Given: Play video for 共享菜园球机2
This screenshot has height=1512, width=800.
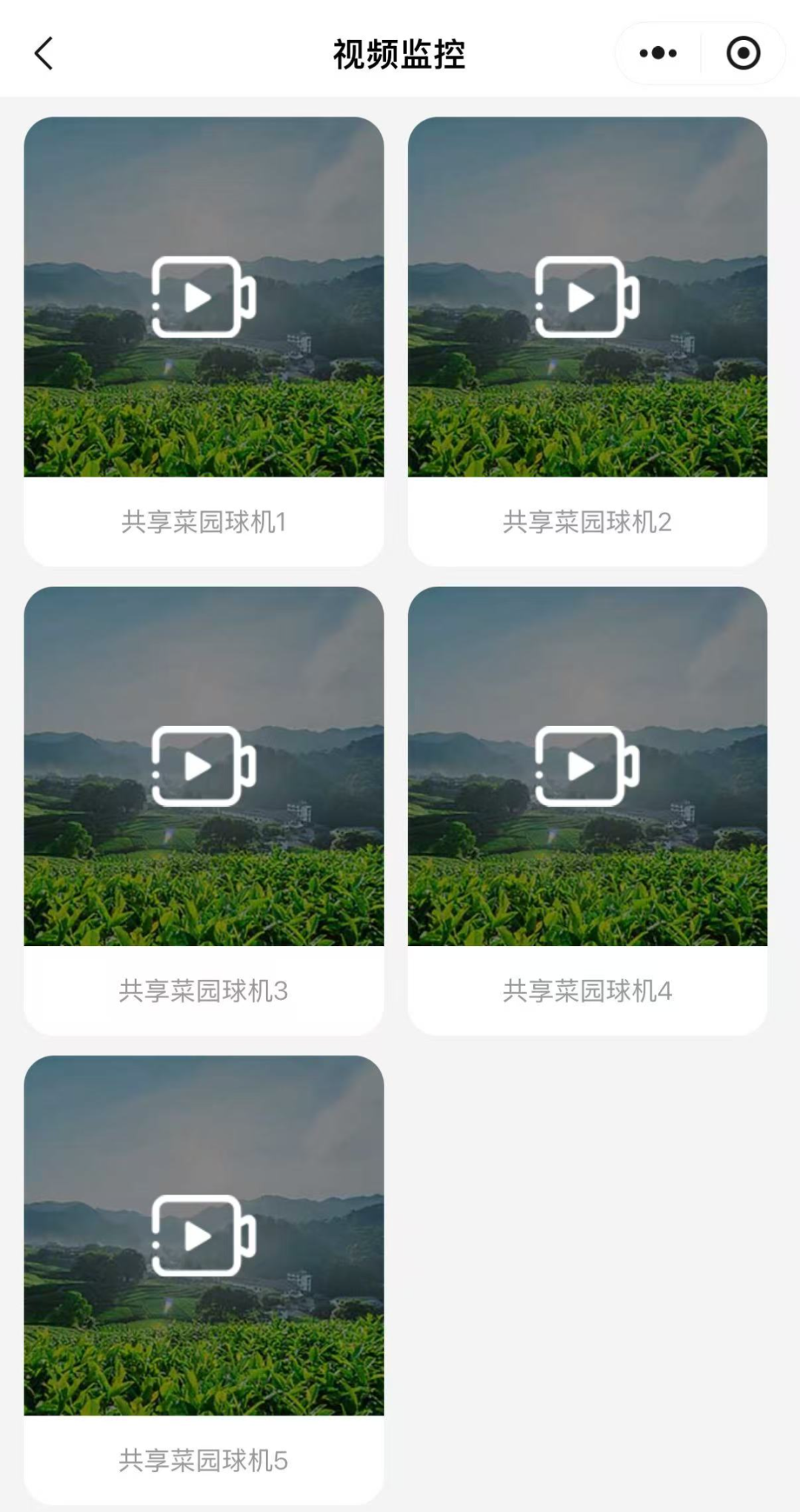Looking at the screenshot, I should [x=587, y=297].
